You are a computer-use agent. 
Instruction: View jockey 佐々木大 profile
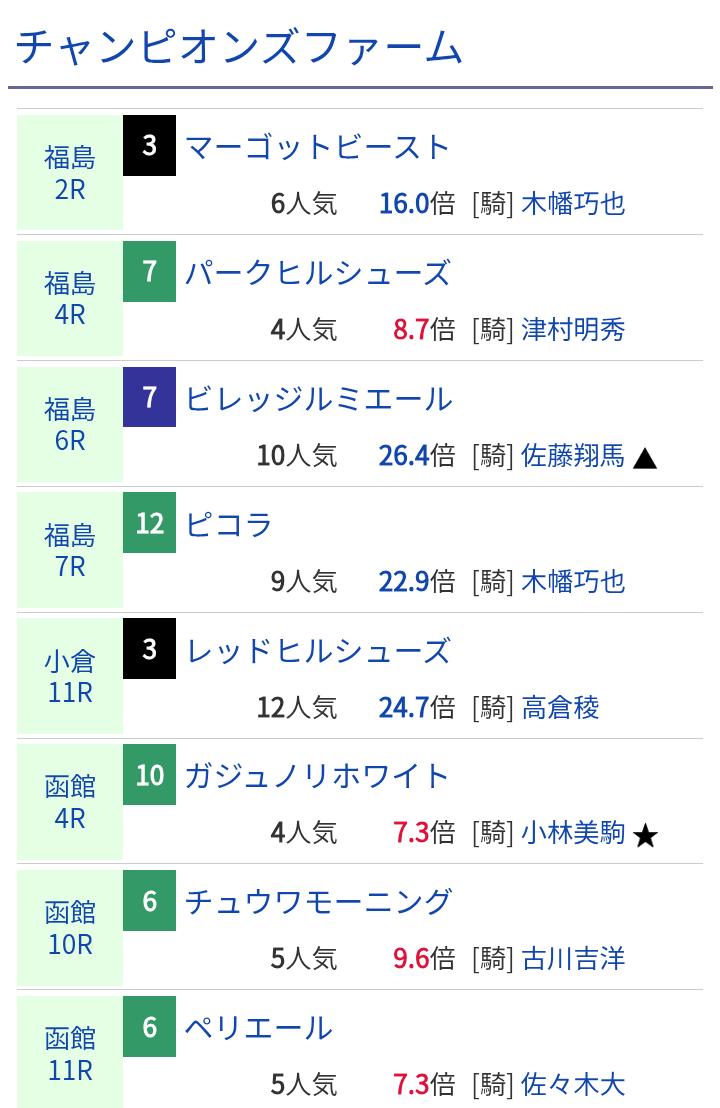click(x=573, y=1085)
